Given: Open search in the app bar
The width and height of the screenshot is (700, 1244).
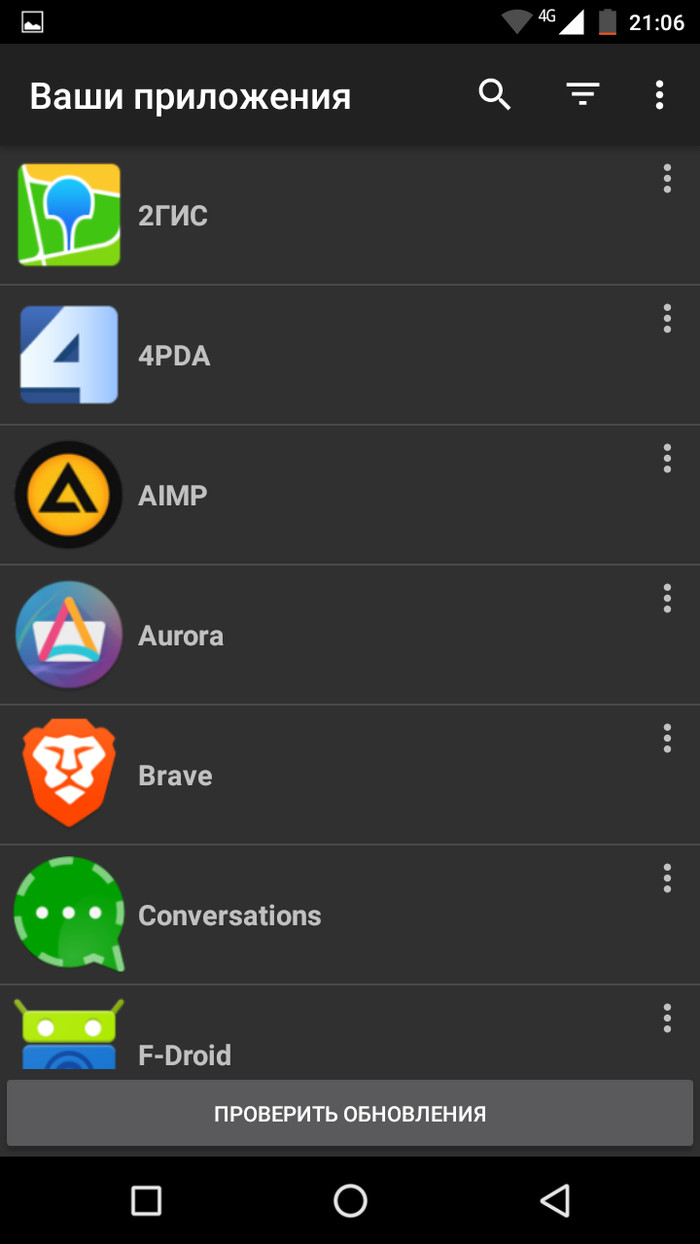Looking at the screenshot, I should [495, 95].
